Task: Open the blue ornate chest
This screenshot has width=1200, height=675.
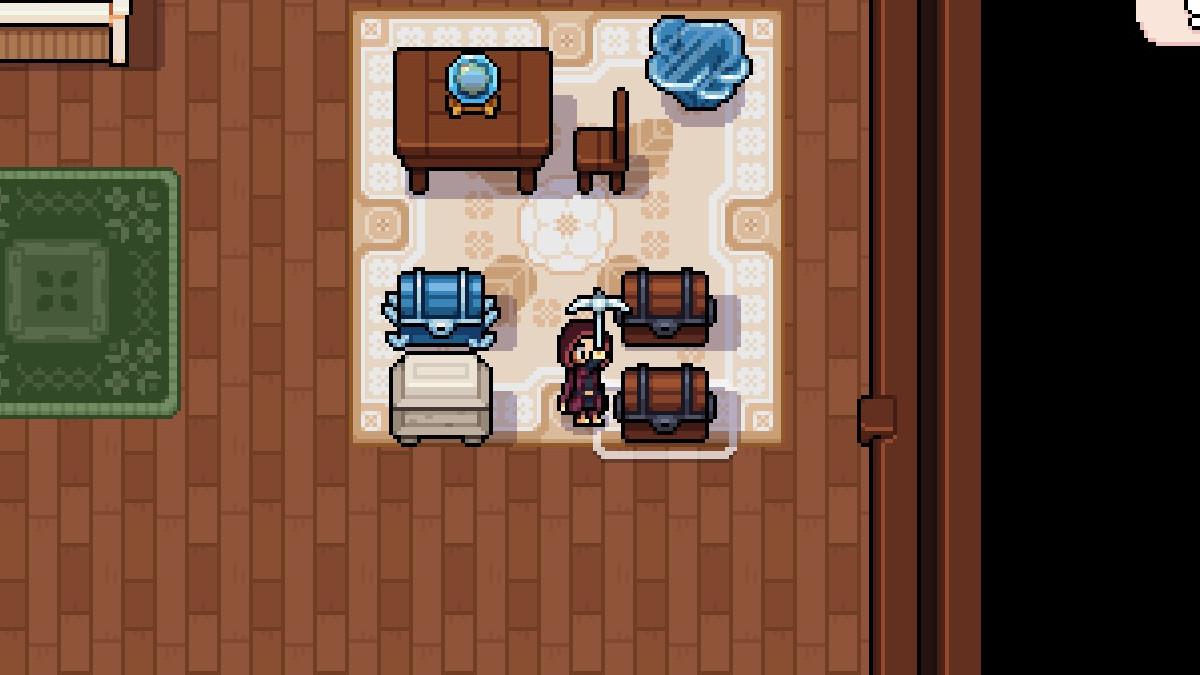Action: (x=441, y=307)
